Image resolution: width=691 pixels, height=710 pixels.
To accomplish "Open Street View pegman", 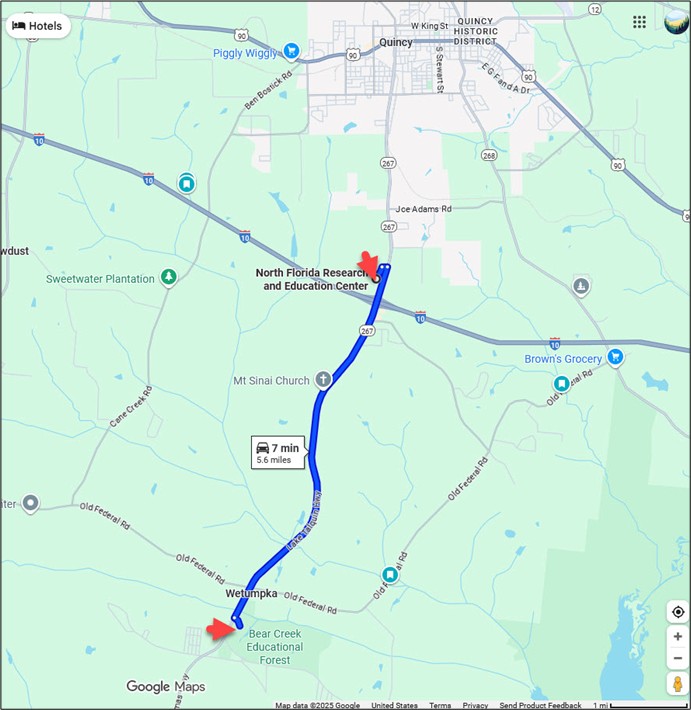I will [x=678, y=685].
